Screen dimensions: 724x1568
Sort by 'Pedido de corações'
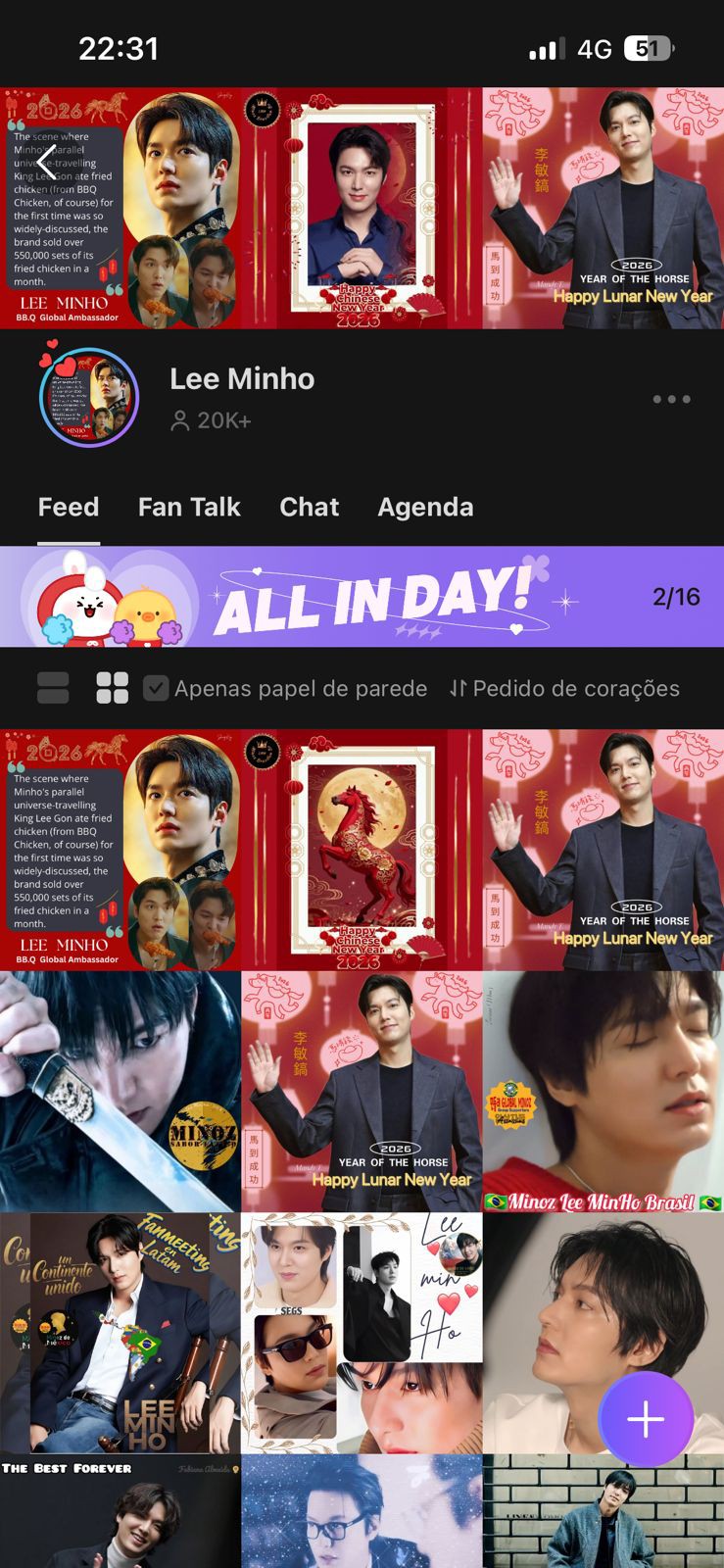tap(564, 689)
